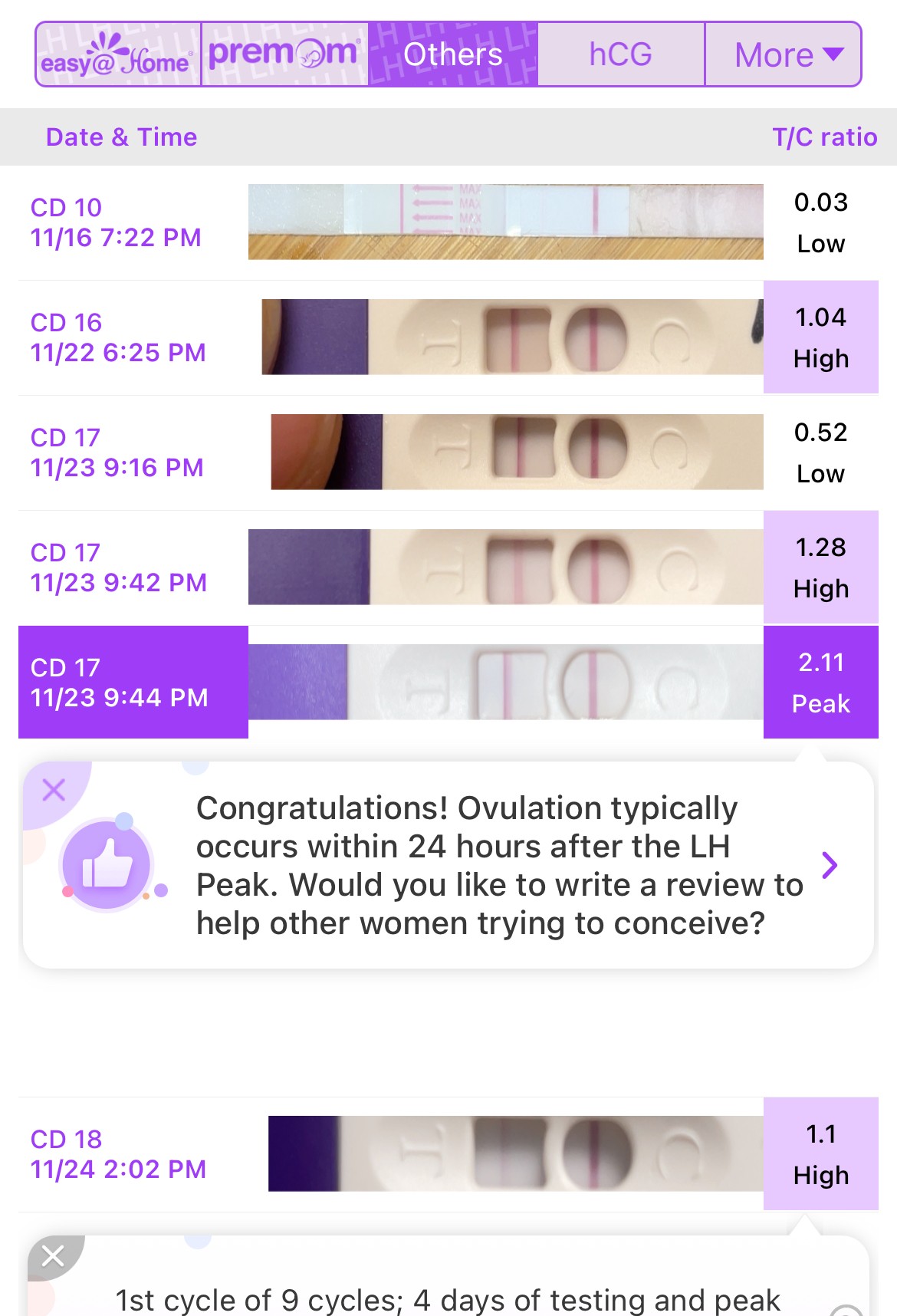897x1316 pixels.
Task: Switch to the Premom tab
Action: 284,54
